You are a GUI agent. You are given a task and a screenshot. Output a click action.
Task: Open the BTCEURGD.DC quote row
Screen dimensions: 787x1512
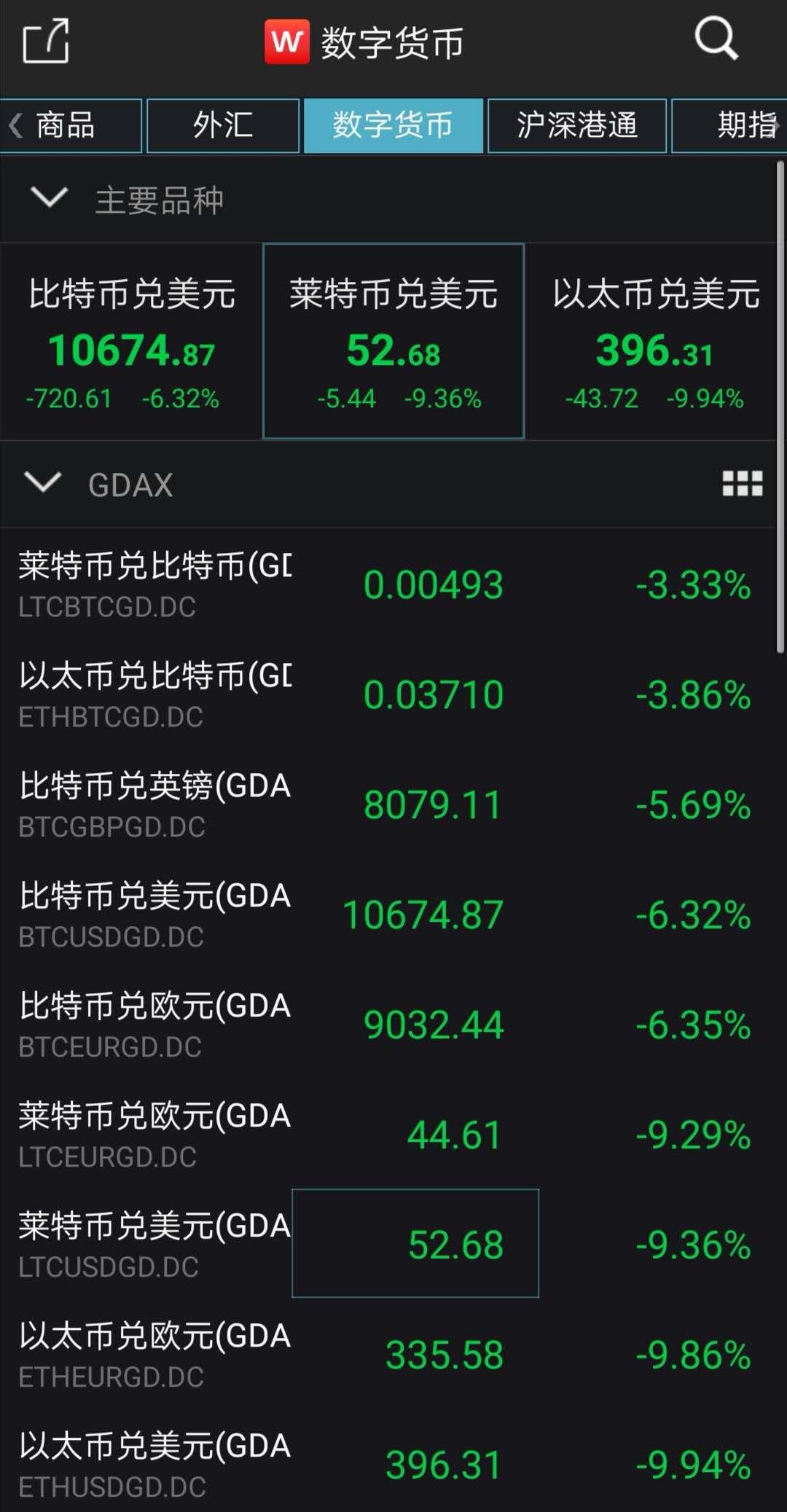point(386,1025)
